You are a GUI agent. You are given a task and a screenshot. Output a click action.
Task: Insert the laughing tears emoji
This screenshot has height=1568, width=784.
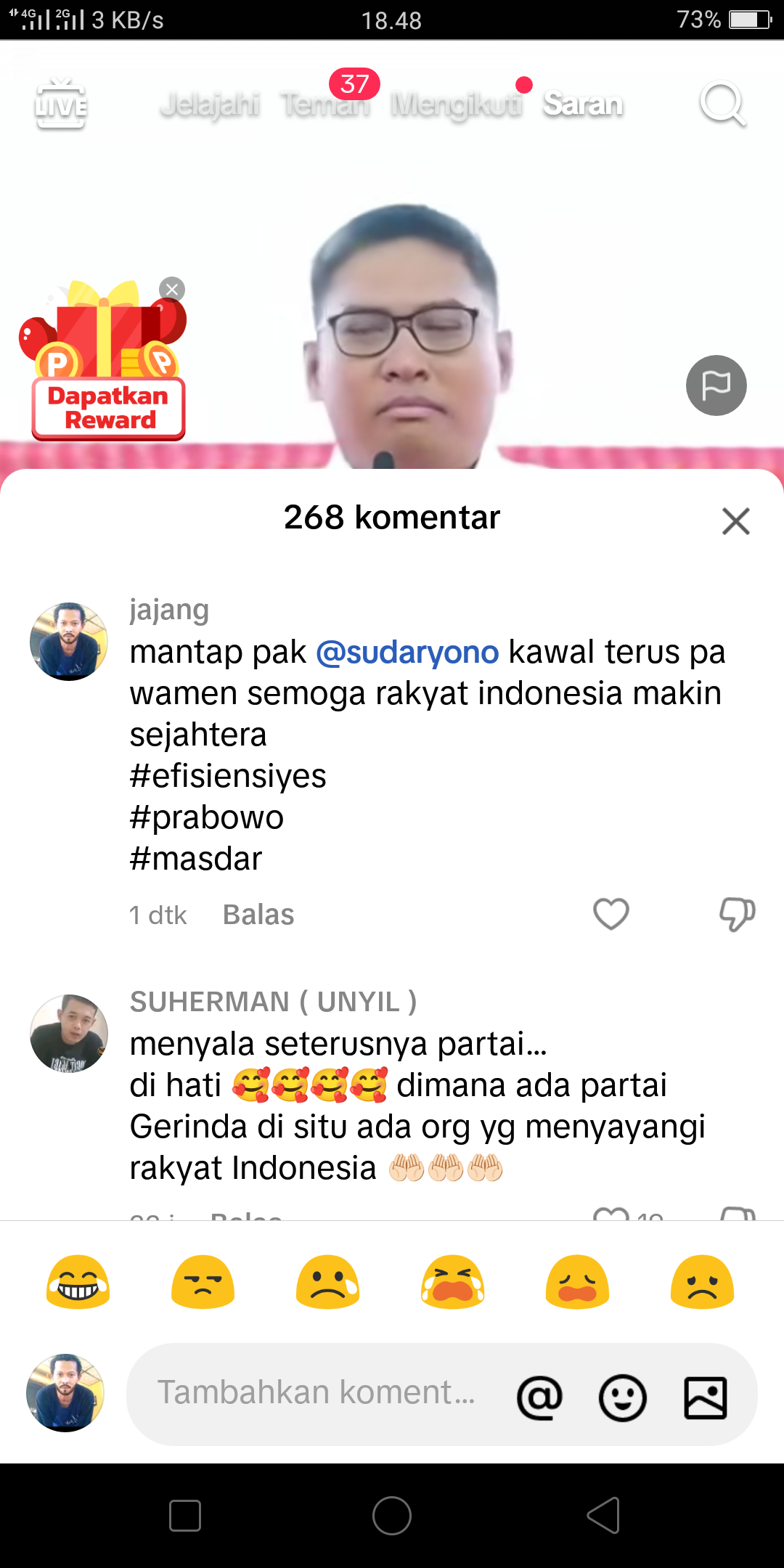[78, 1282]
